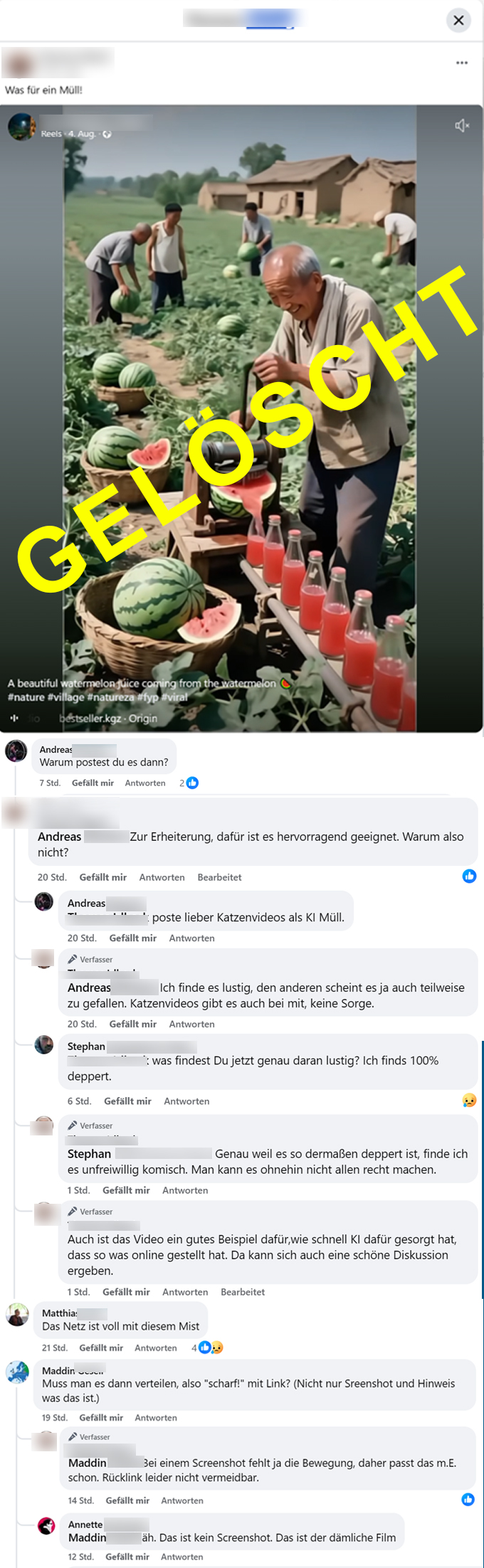Show edit history of 'Zur Erheiterung' comment
This screenshot has height=1568, width=484.
pyautogui.click(x=219, y=878)
